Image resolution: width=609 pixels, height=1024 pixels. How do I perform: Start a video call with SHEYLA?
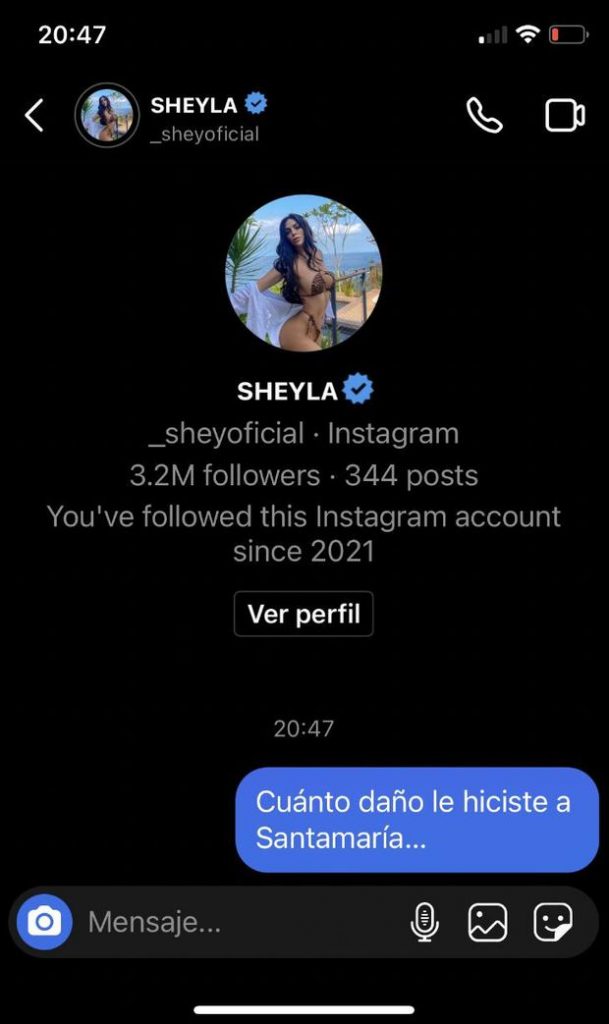(x=564, y=115)
